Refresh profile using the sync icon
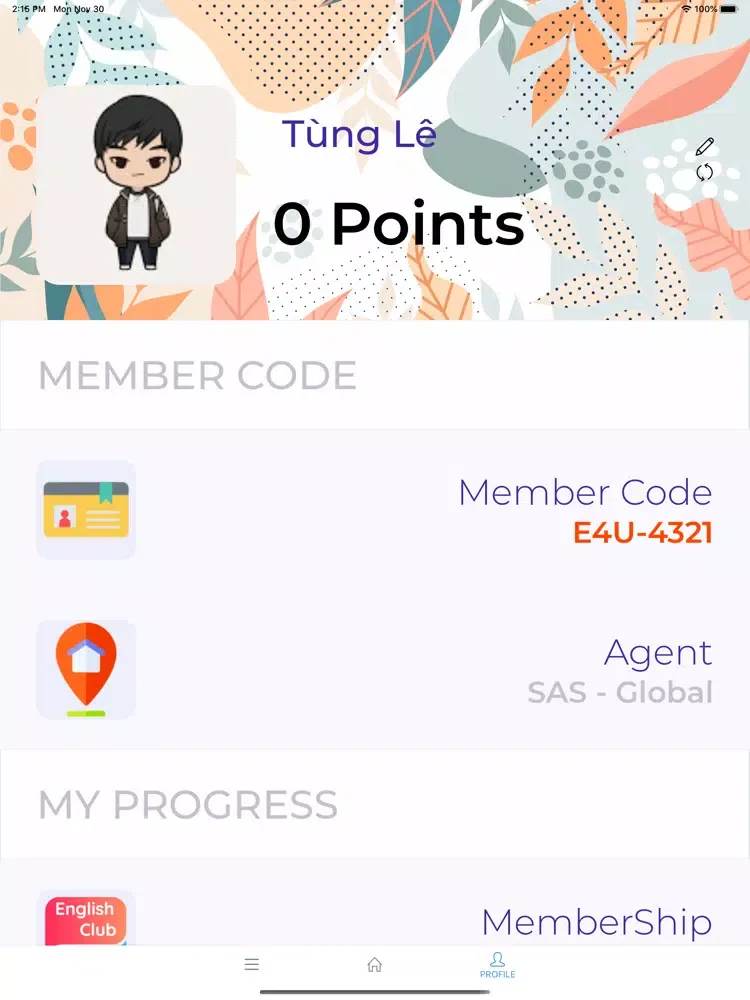 click(x=705, y=172)
